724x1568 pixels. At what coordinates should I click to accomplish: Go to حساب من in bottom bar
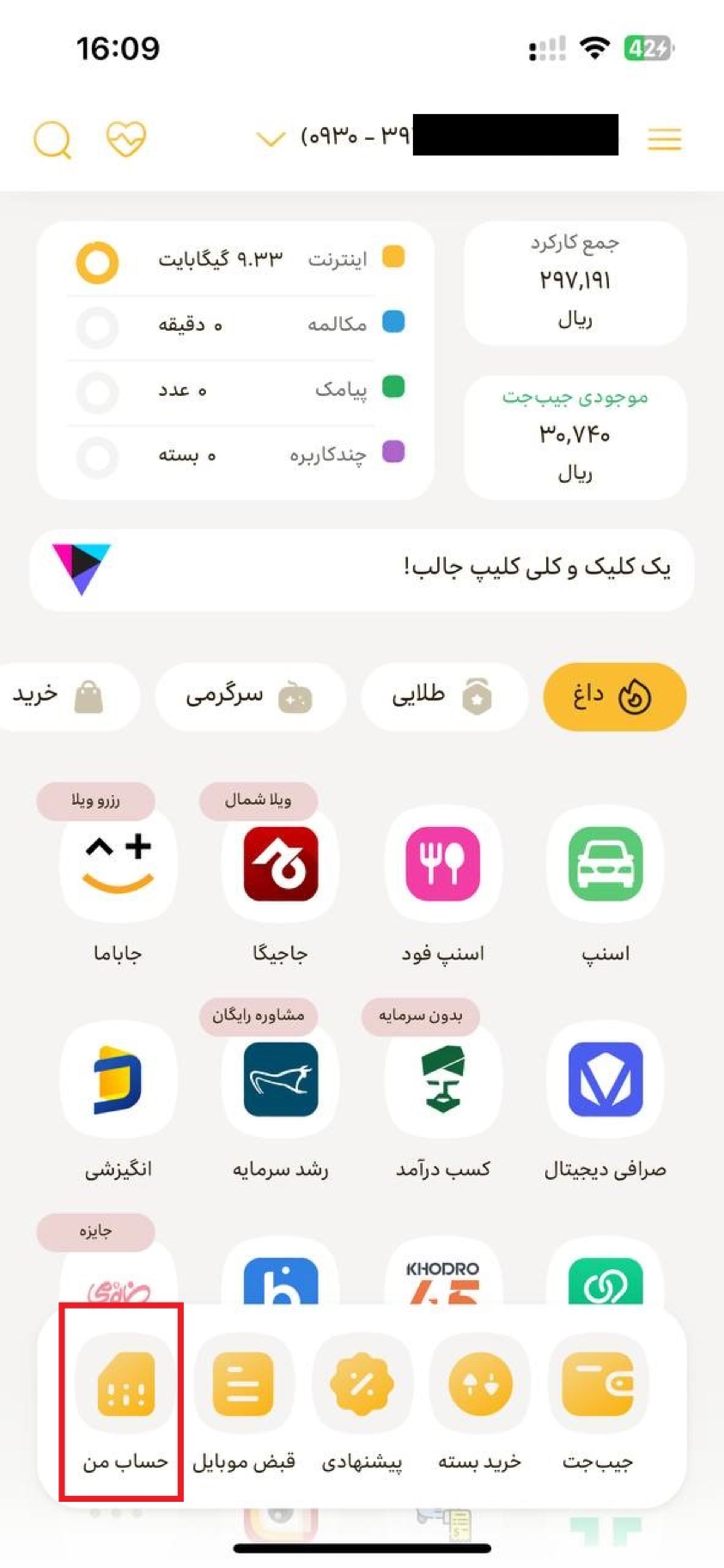pyautogui.click(x=126, y=1400)
